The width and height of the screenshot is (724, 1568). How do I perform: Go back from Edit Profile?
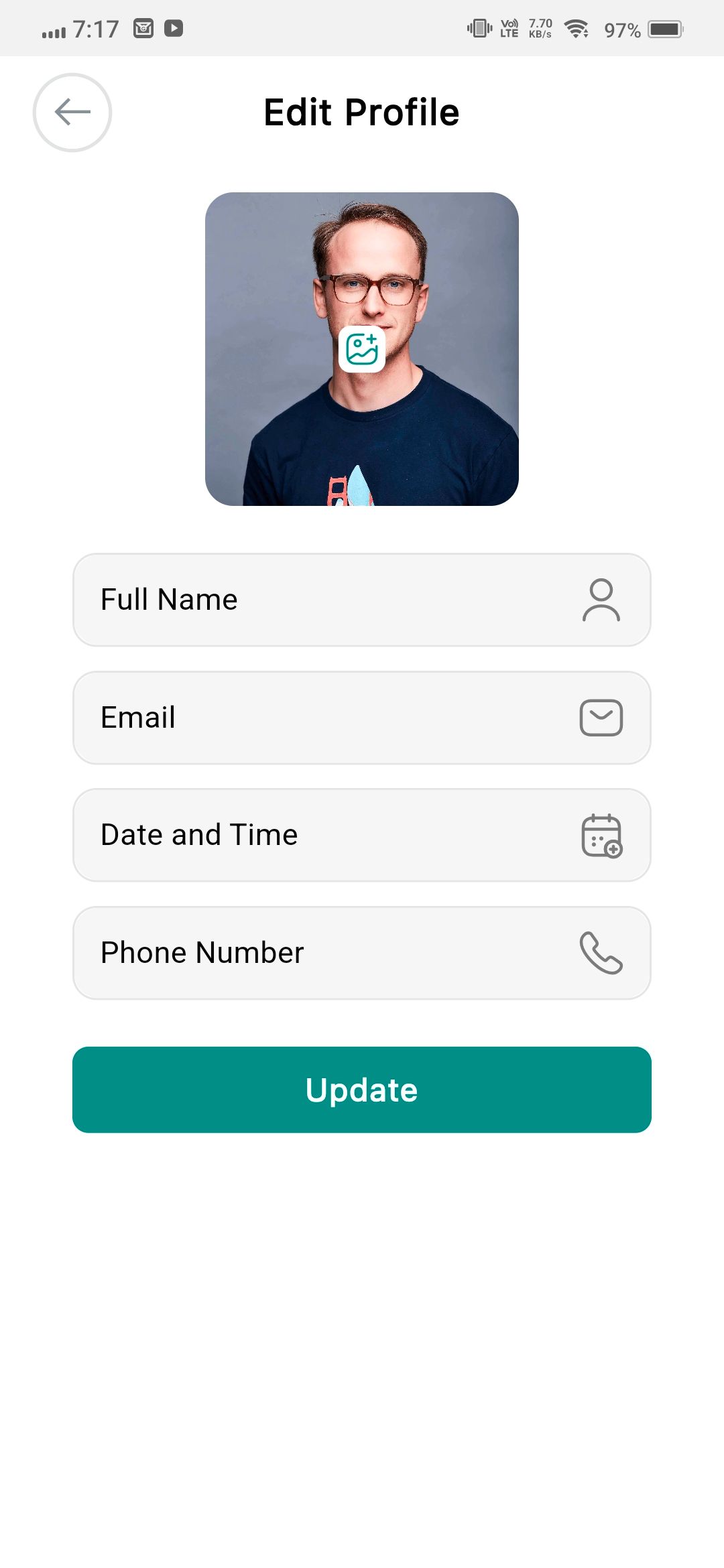pos(72,113)
